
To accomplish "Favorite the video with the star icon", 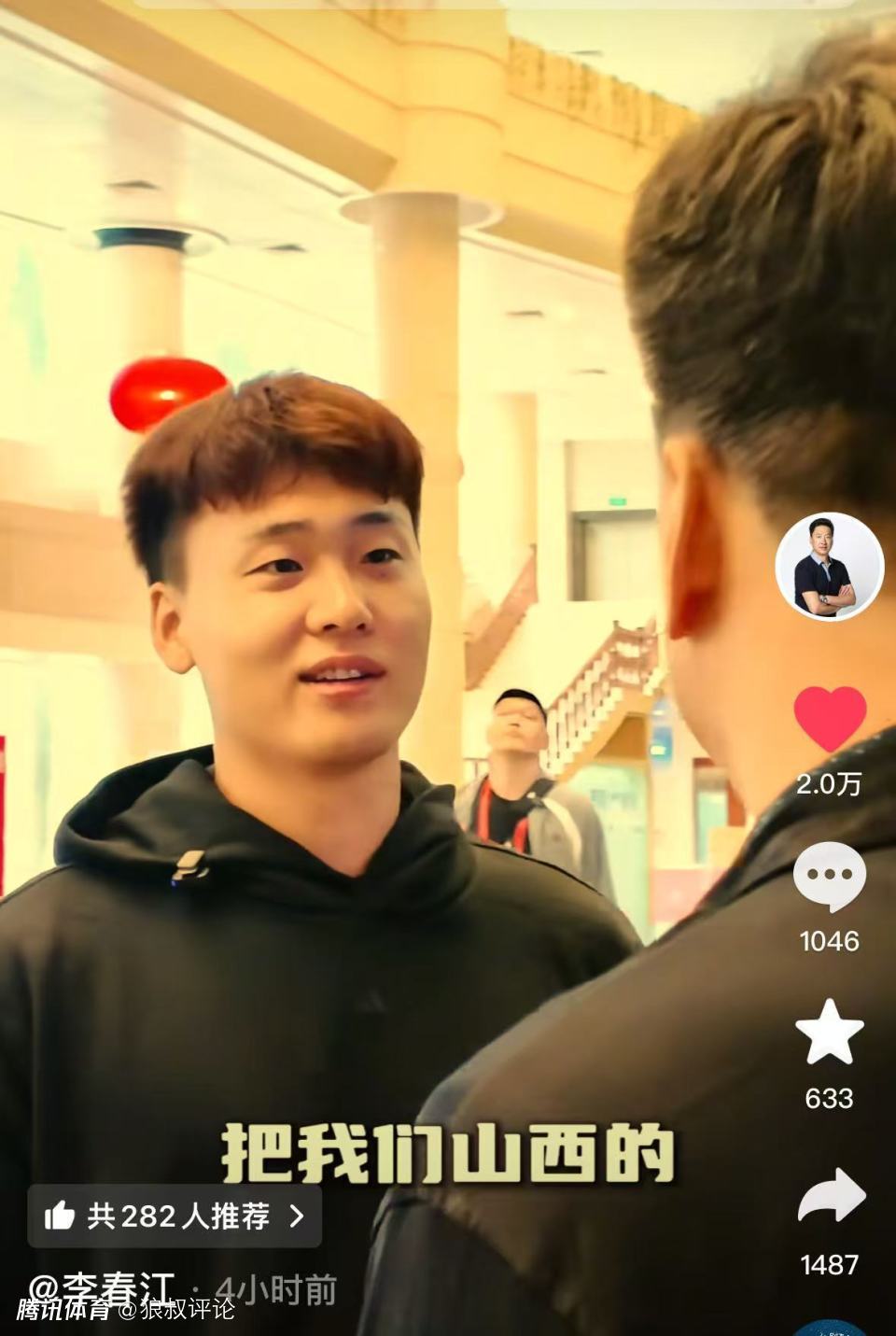I will tap(829, 1033).
